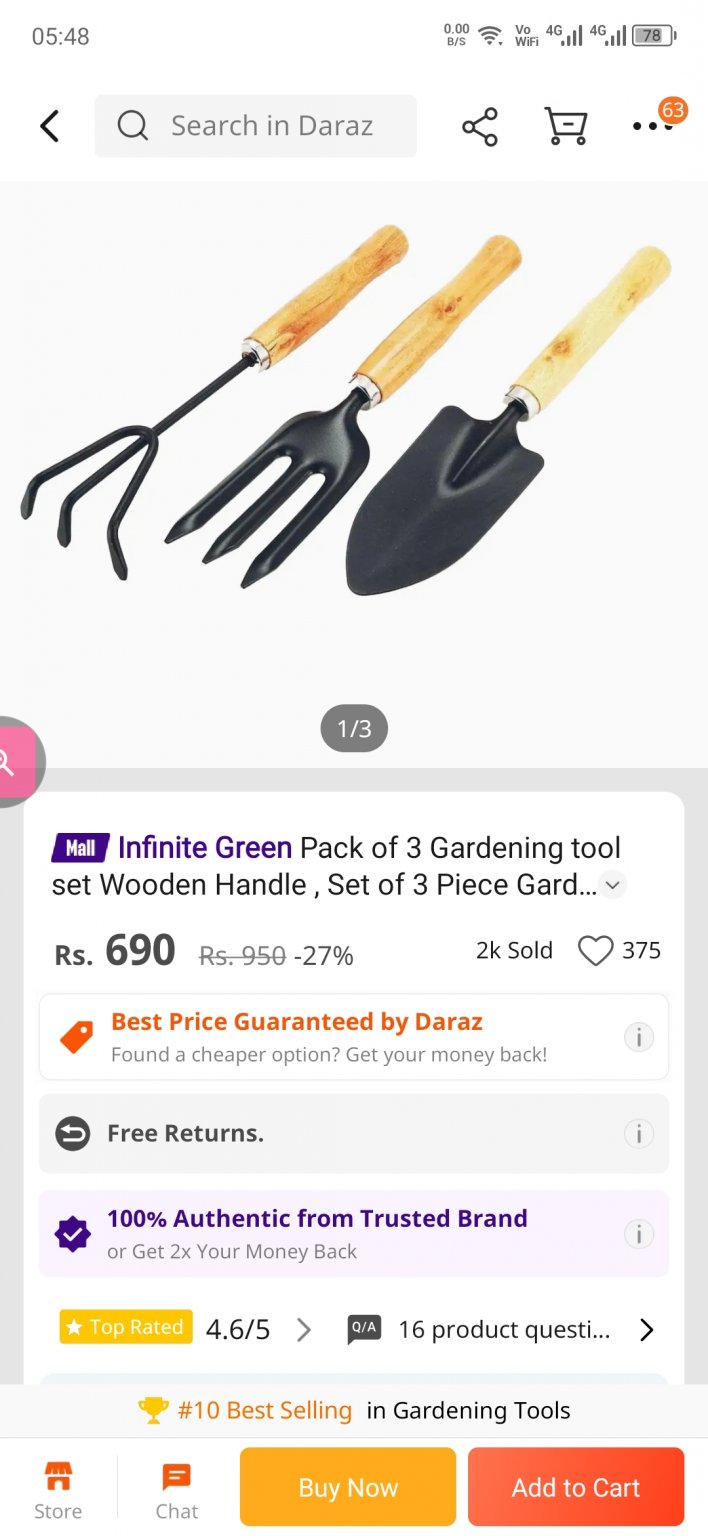Chat with the seller

pos(177,1490)
